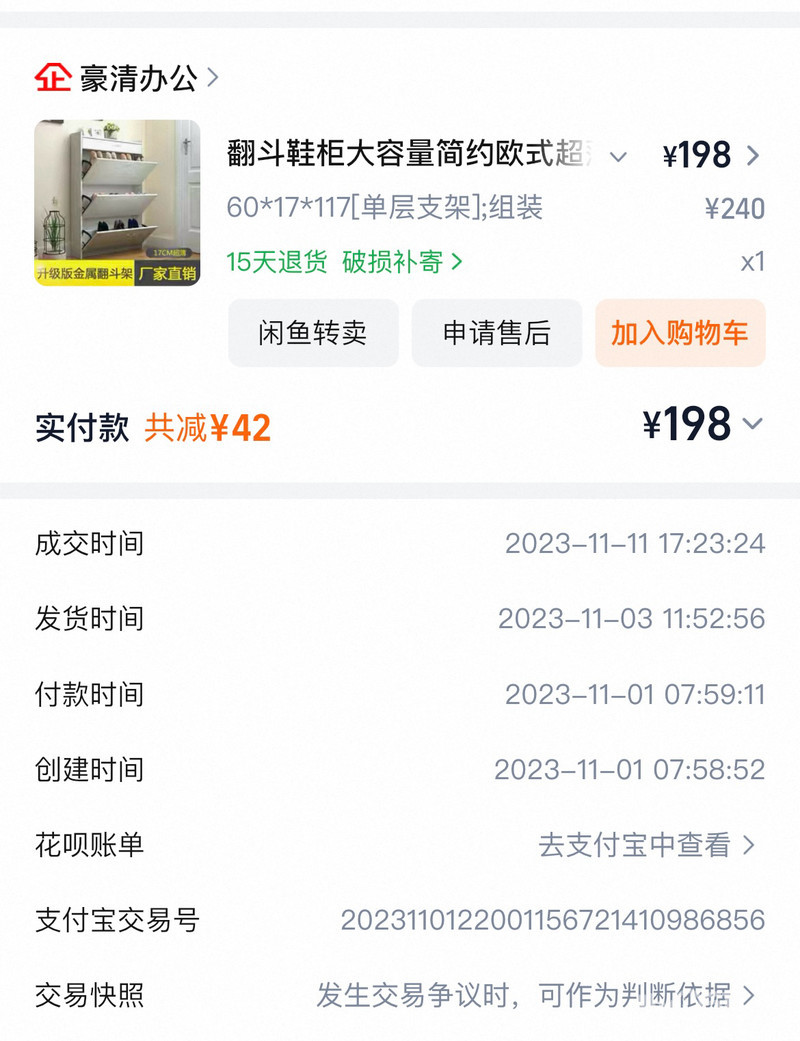
Task: Open 花呗账单 去支付宝中查看
Action: [x=647, y=845]
